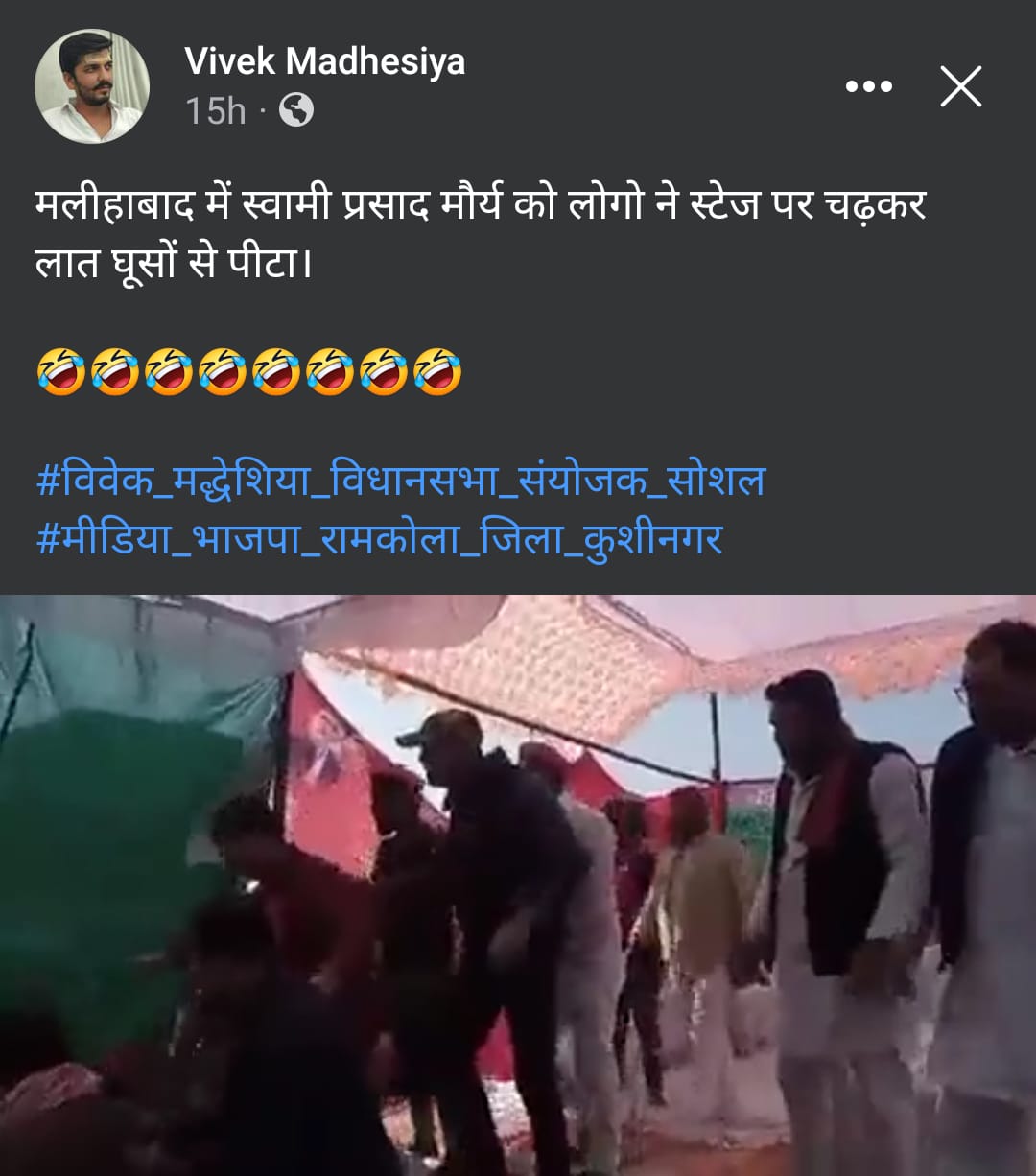Dismiss this post with the X button
This screenshot has width=1036, height=1176.
click(960, 87)
